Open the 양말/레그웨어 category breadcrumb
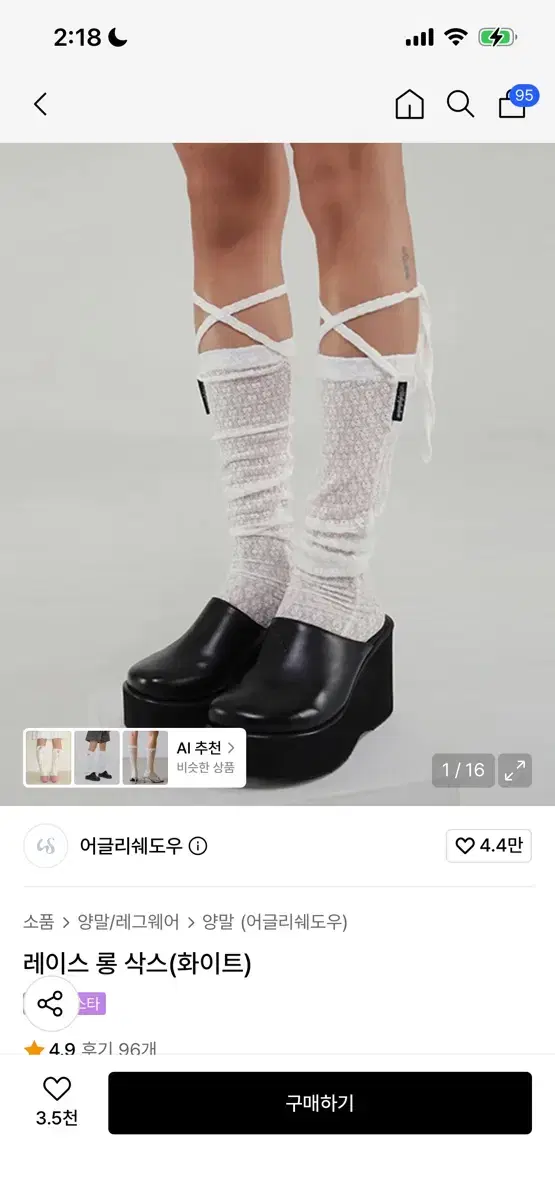555x1200 pixels. point(127,922)
